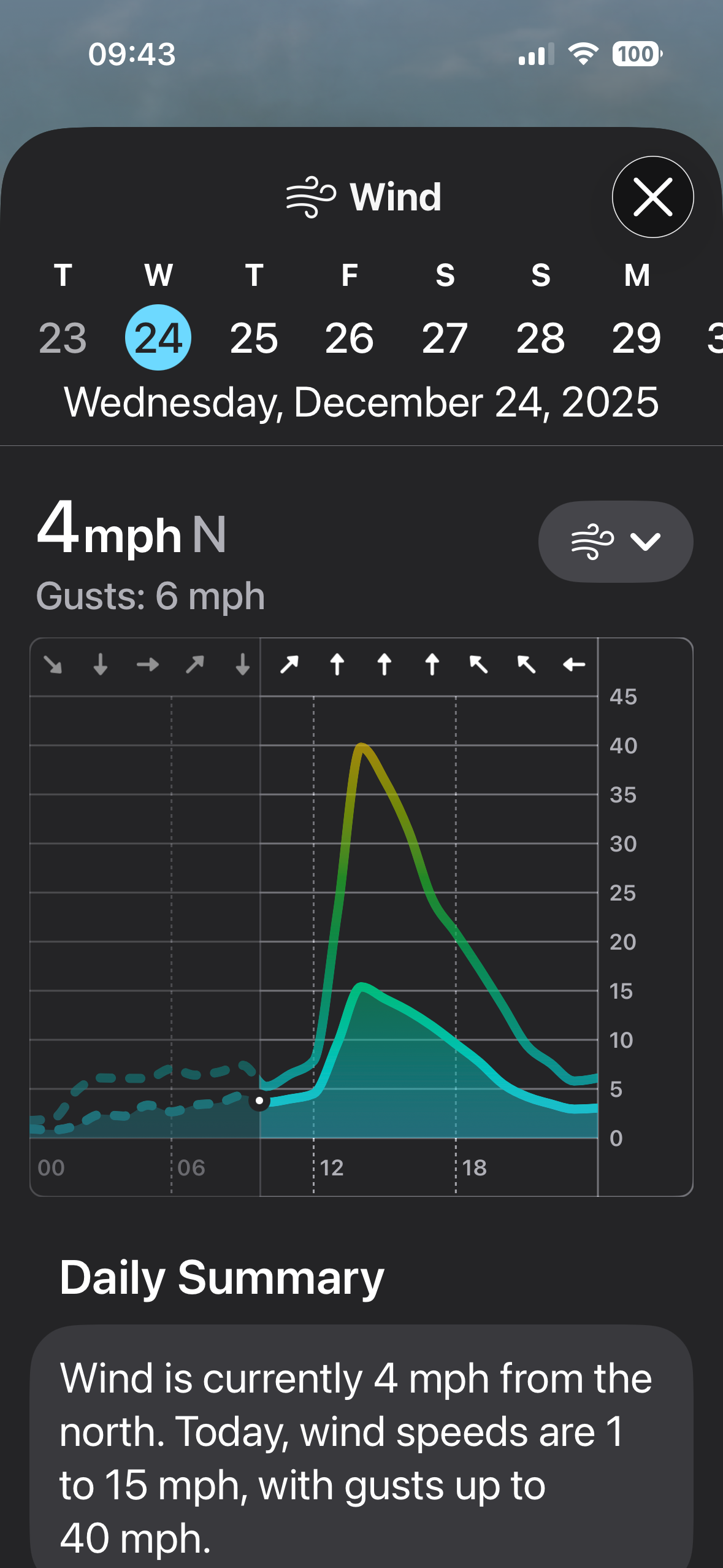Viewport: 723px width, 1568px height.
Task: Jump to Sunday the 28th
Action: tap(540, 338)
